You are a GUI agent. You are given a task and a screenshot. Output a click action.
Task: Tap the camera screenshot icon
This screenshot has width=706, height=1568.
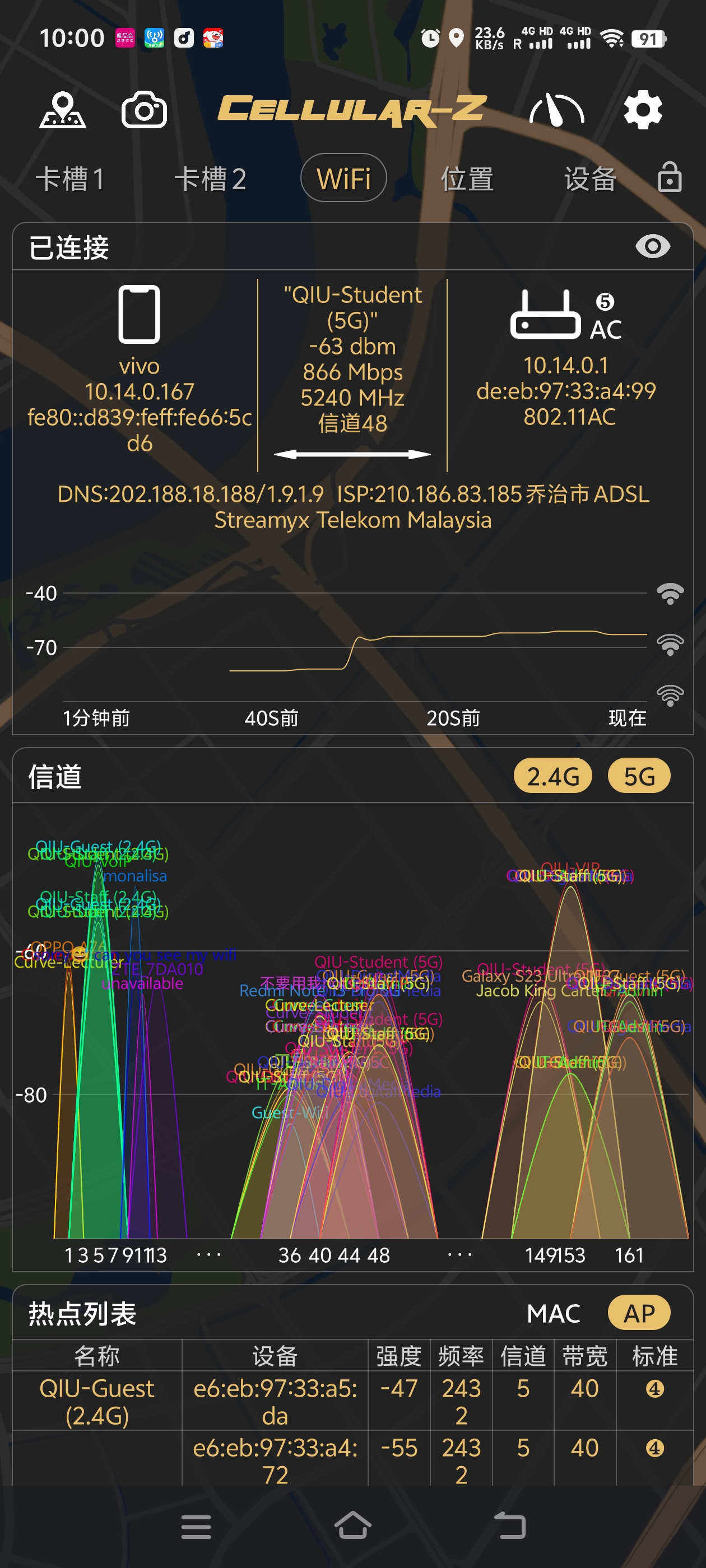145,110
